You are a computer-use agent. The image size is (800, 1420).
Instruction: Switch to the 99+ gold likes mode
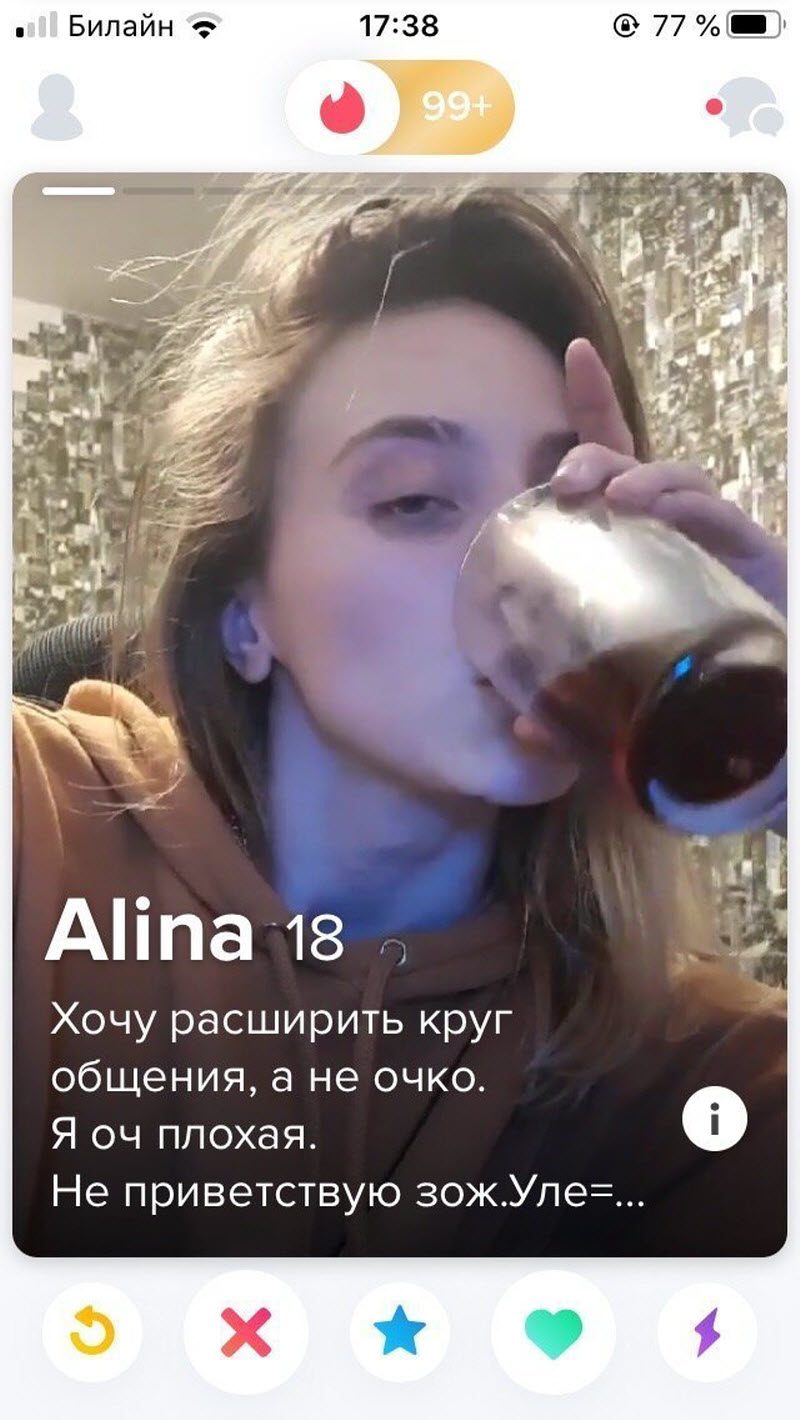point(456,108)
